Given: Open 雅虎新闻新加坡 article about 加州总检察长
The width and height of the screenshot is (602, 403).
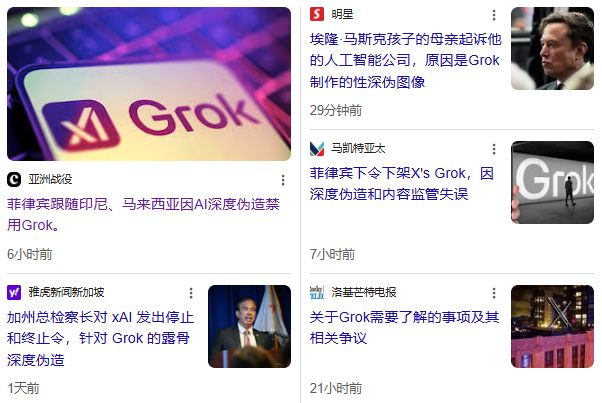Looking at the screenshot, I should coord(100,338).
